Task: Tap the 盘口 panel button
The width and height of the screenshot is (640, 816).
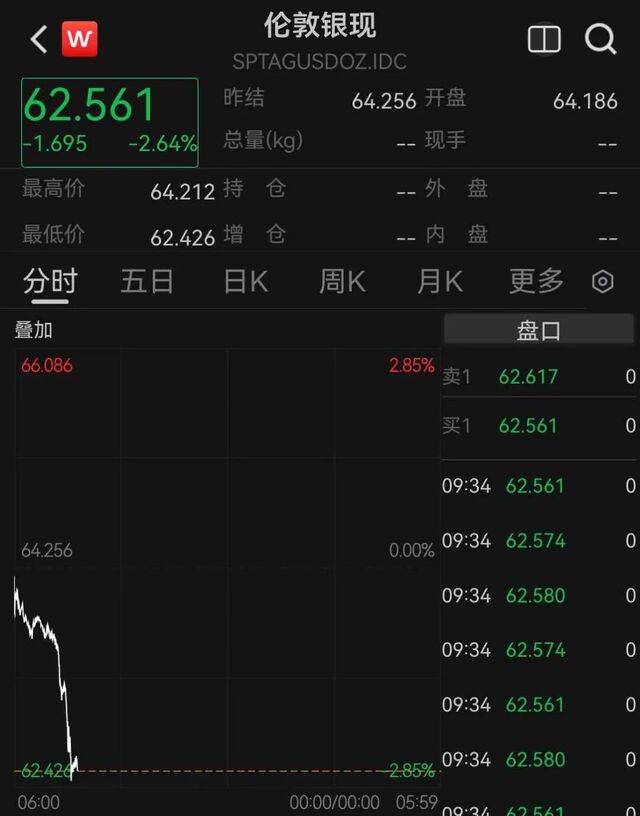Action: (x=539, y=329)
